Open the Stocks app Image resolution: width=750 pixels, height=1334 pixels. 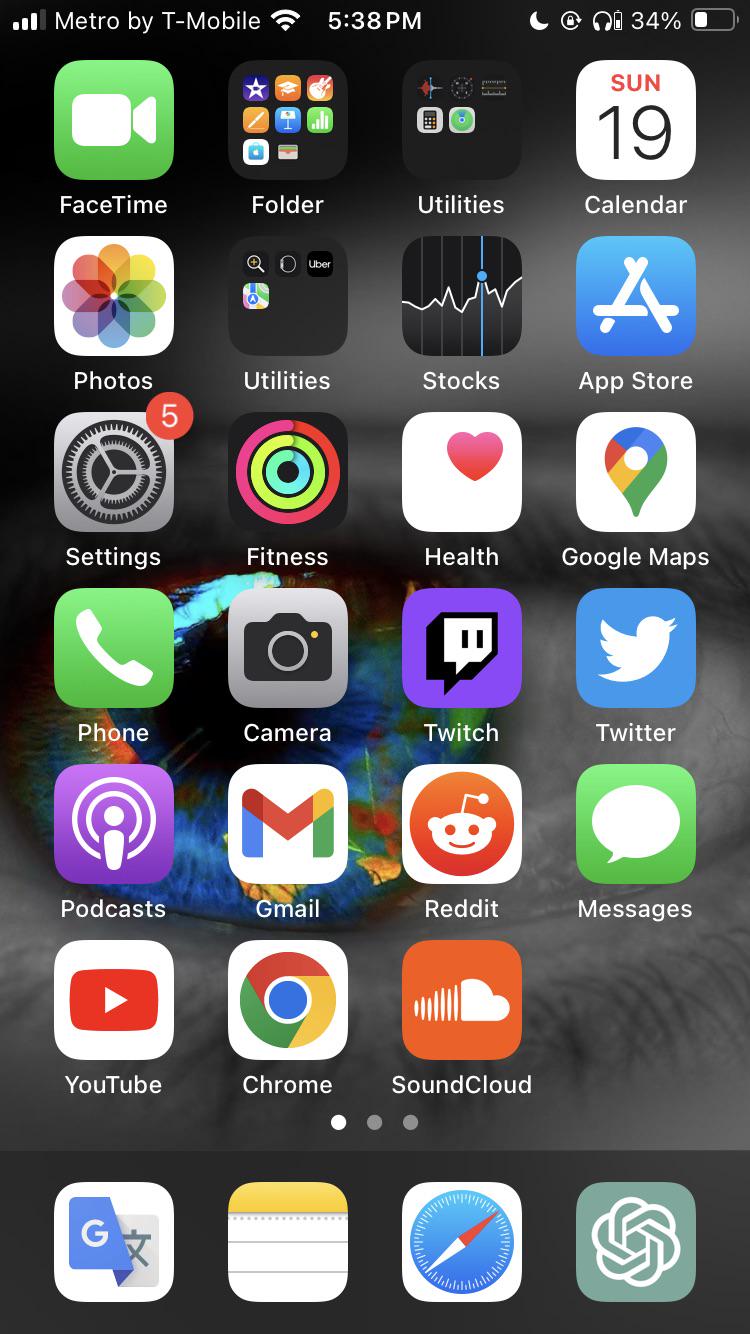pyautogui.click(x=461, y=296)
